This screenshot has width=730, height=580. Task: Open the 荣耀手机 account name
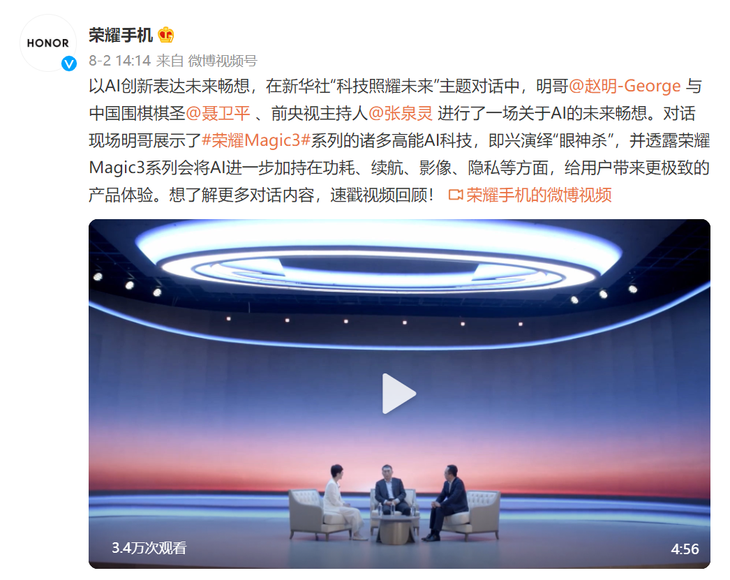pos(120,36)
